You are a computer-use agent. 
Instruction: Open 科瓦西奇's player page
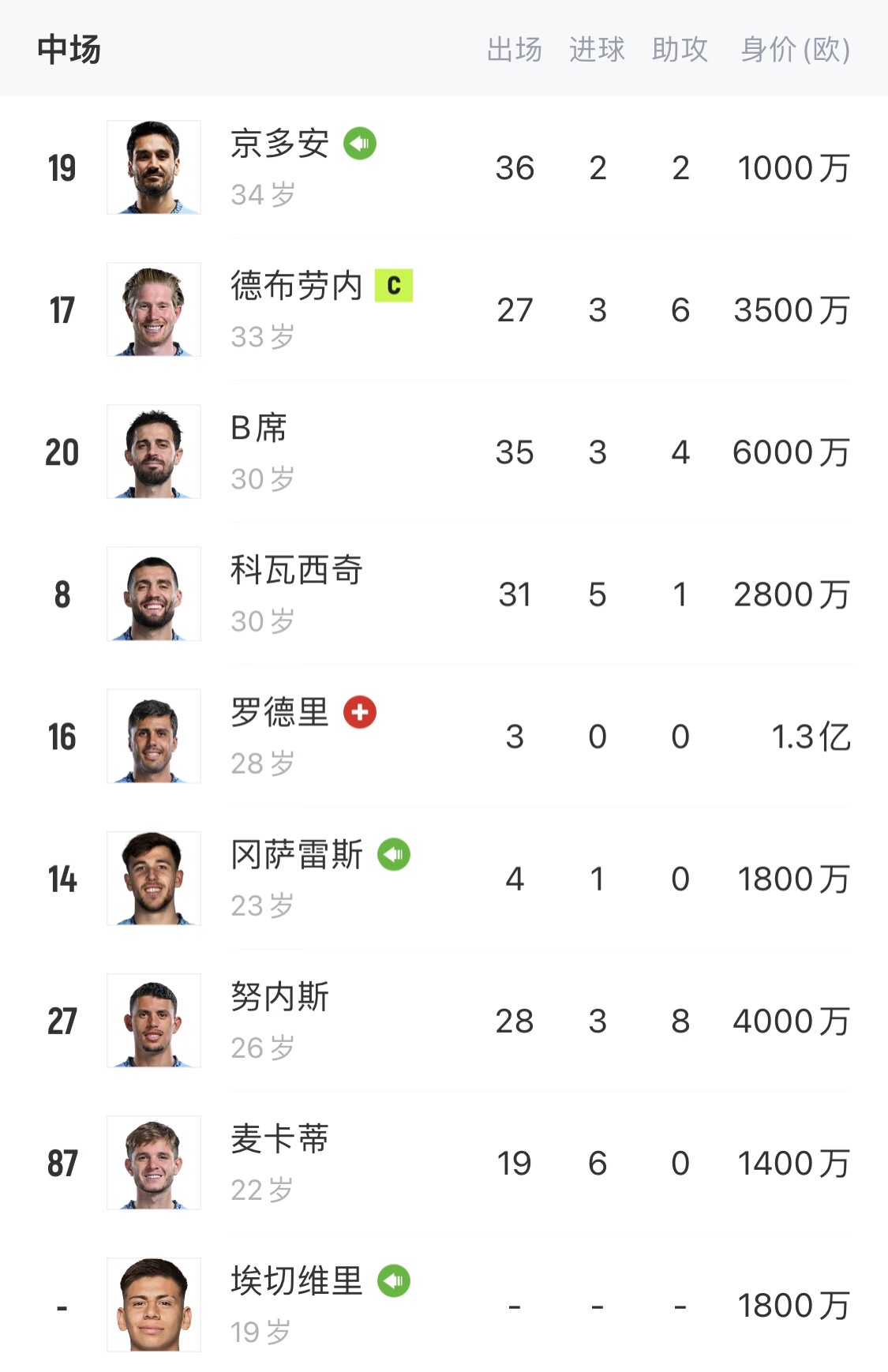coord(296,572)
